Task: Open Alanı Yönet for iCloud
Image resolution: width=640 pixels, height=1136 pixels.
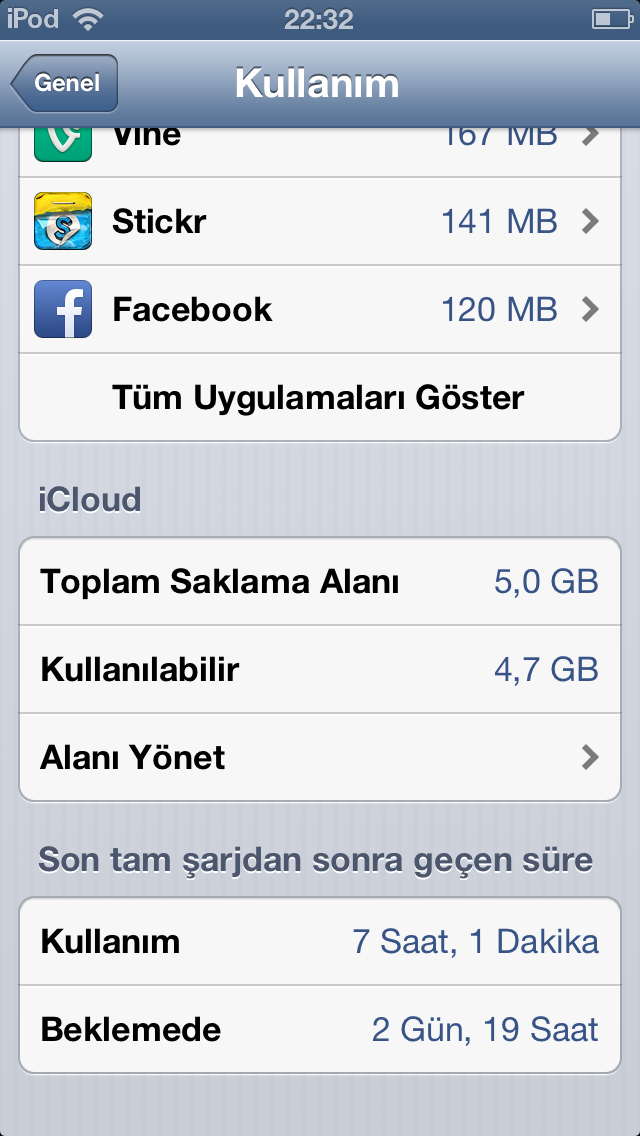Action: click(x=320, y=757)
